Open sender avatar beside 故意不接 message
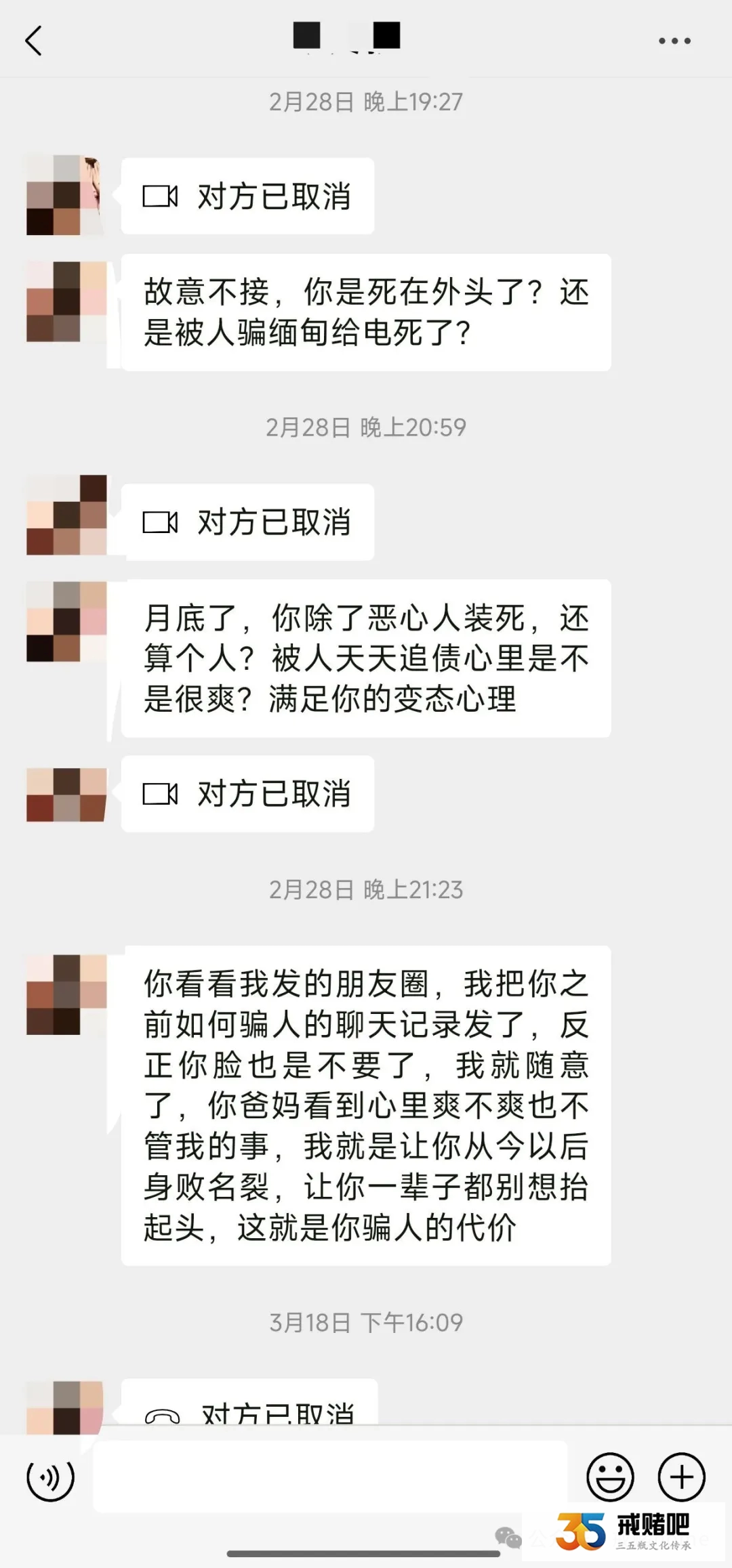The width and height of the screenshot is (732, 1568). click(x=66, y=301)
